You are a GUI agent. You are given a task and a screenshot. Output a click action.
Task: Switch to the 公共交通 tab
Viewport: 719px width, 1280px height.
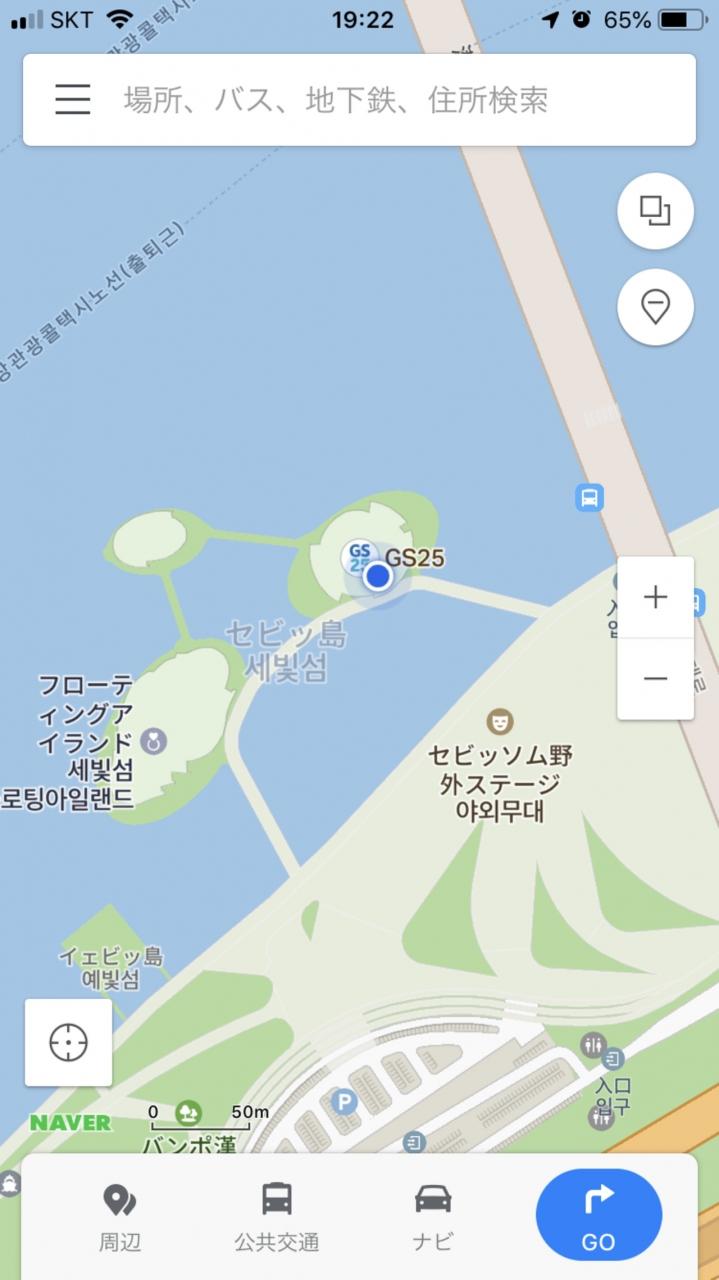(x=277, y=1217)
